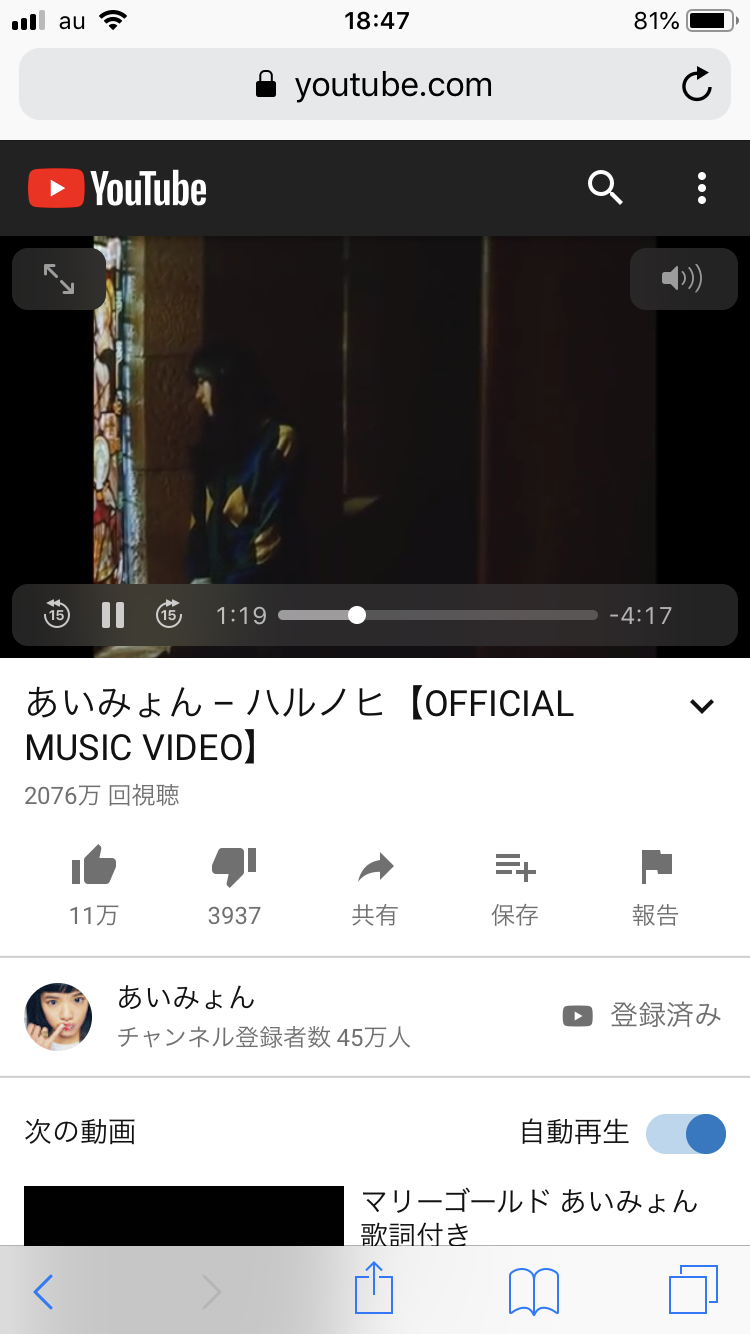The height and width of the screenshot is (1334, 750).
Task: Expand the video description
Action: (x=702, y=706)
